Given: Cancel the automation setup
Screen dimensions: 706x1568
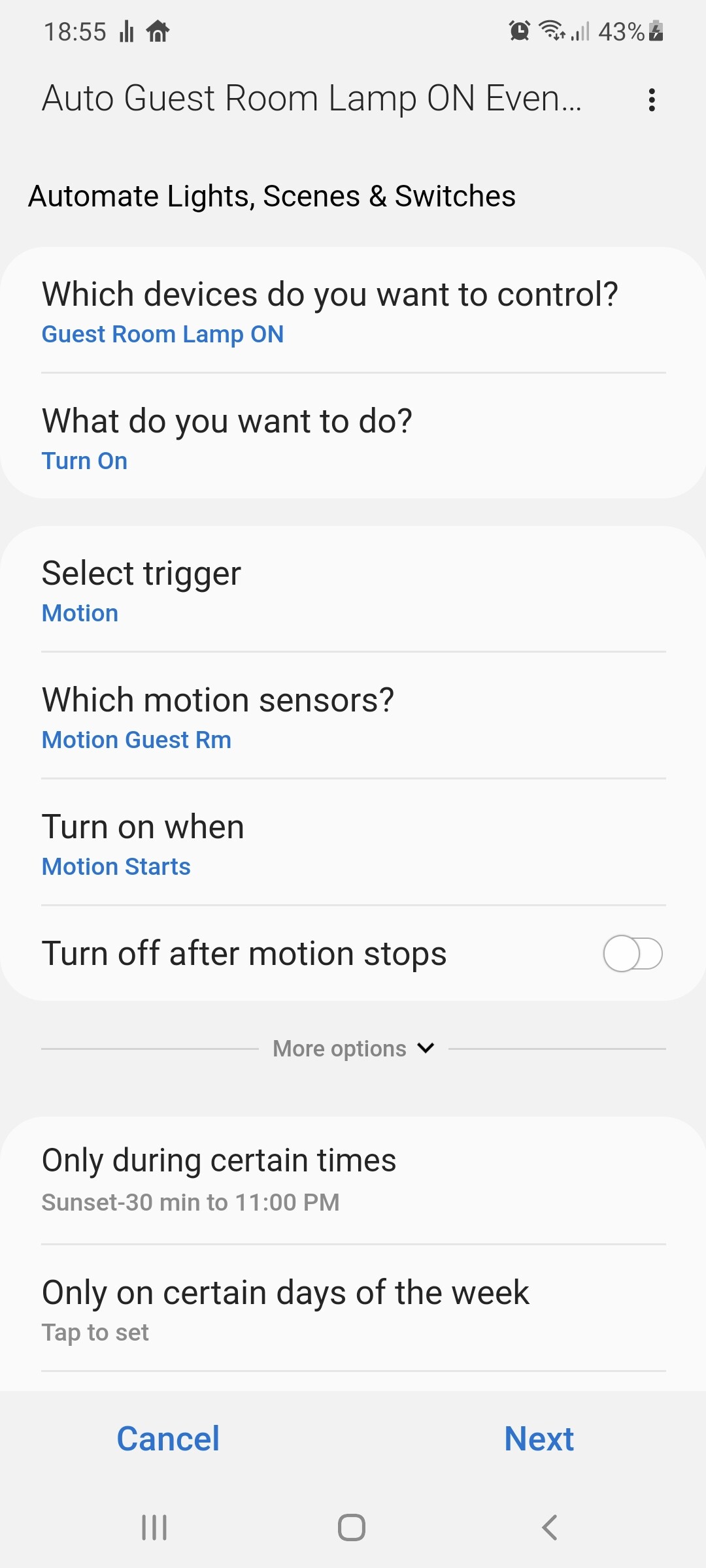Looking at the screenshot, I should click(168, 1439).
